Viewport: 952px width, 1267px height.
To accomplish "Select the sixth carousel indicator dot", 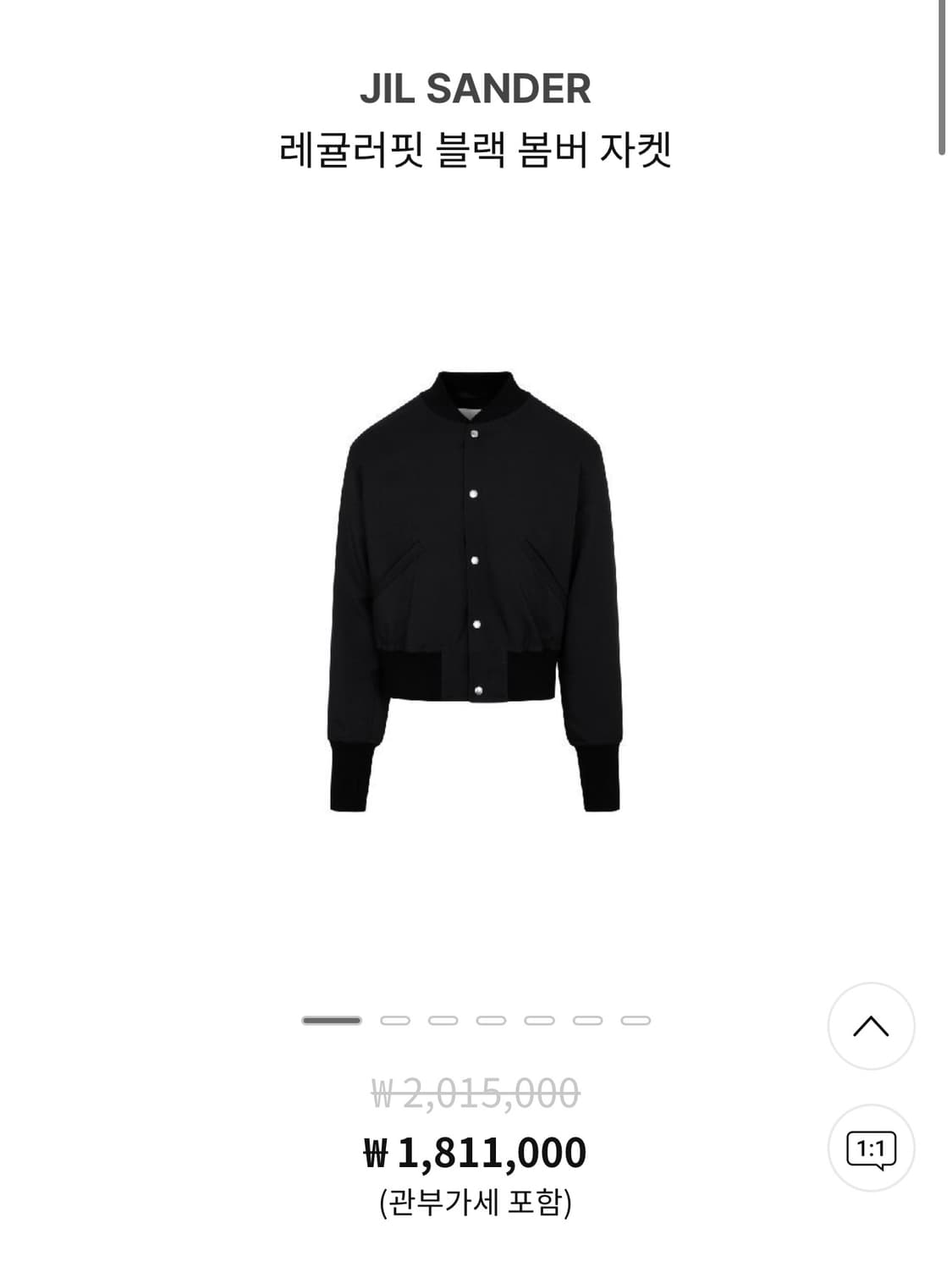I will click(x=586, y=1022).
